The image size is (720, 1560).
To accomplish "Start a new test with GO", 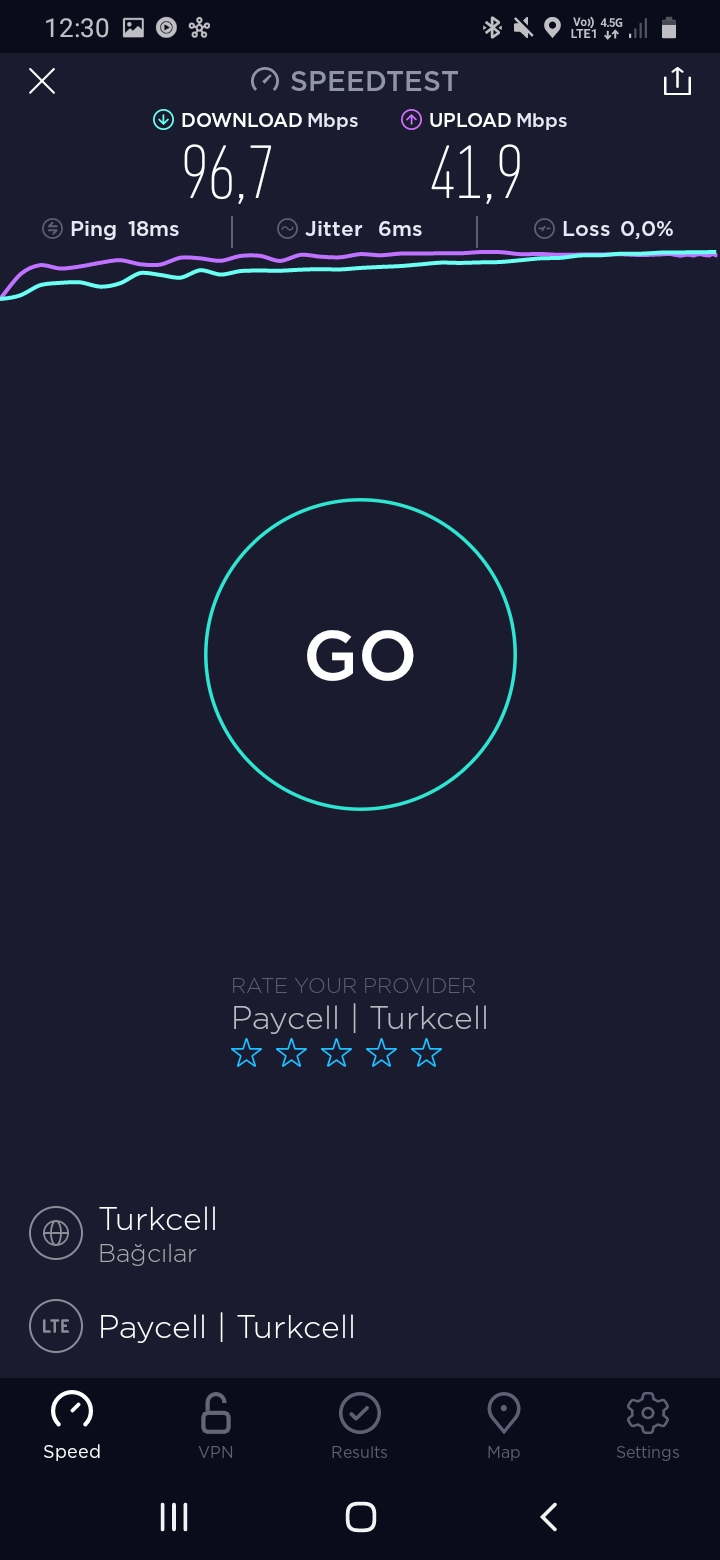I will 360,654.
